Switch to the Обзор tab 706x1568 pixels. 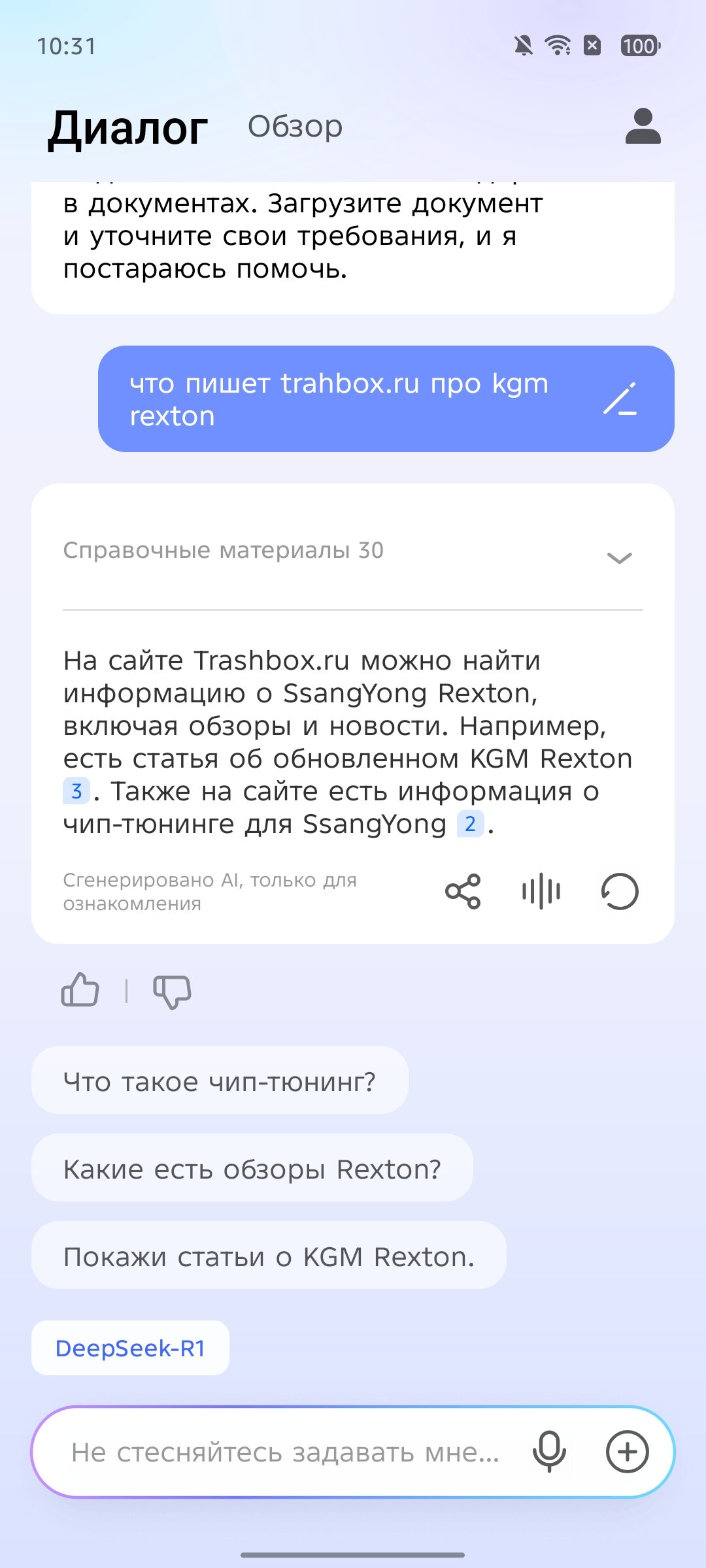(295, 127)
